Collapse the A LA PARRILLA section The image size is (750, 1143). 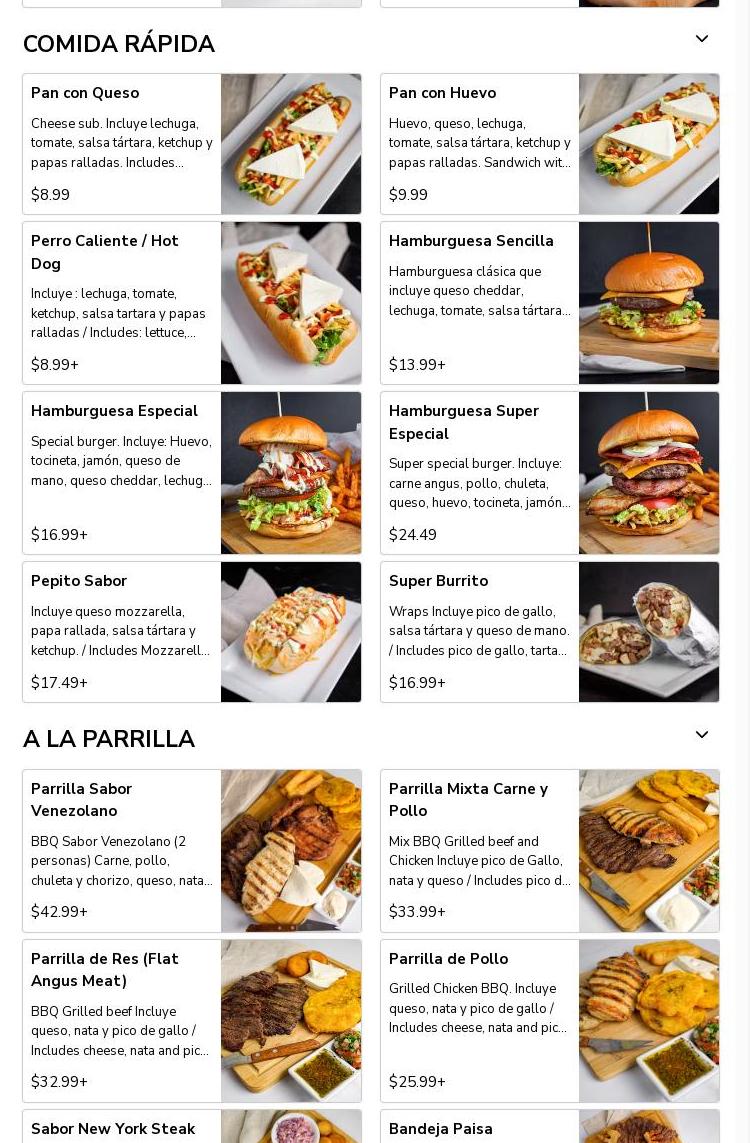pos(702,736)
